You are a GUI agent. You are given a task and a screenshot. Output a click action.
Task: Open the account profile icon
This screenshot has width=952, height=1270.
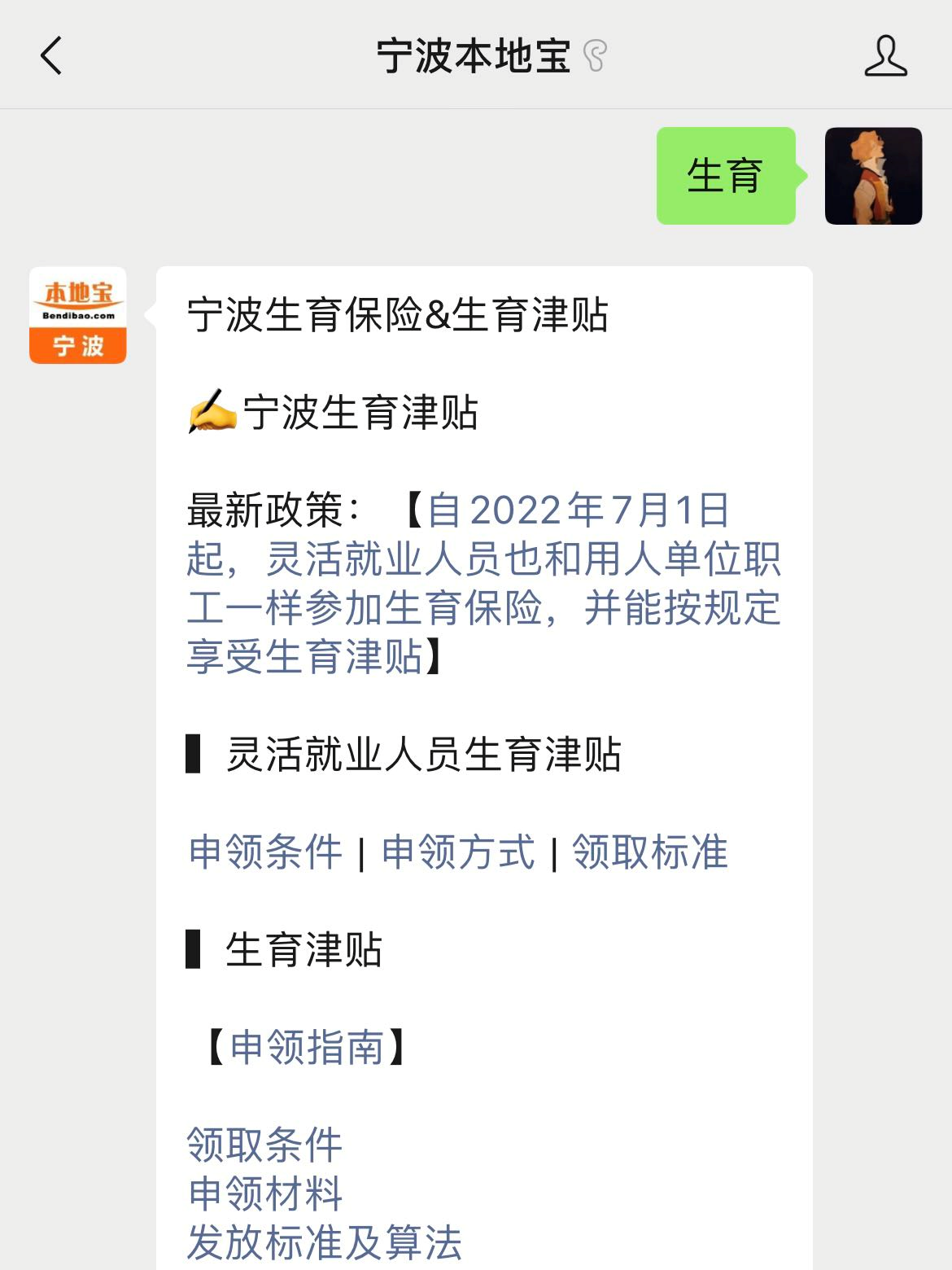885,56
